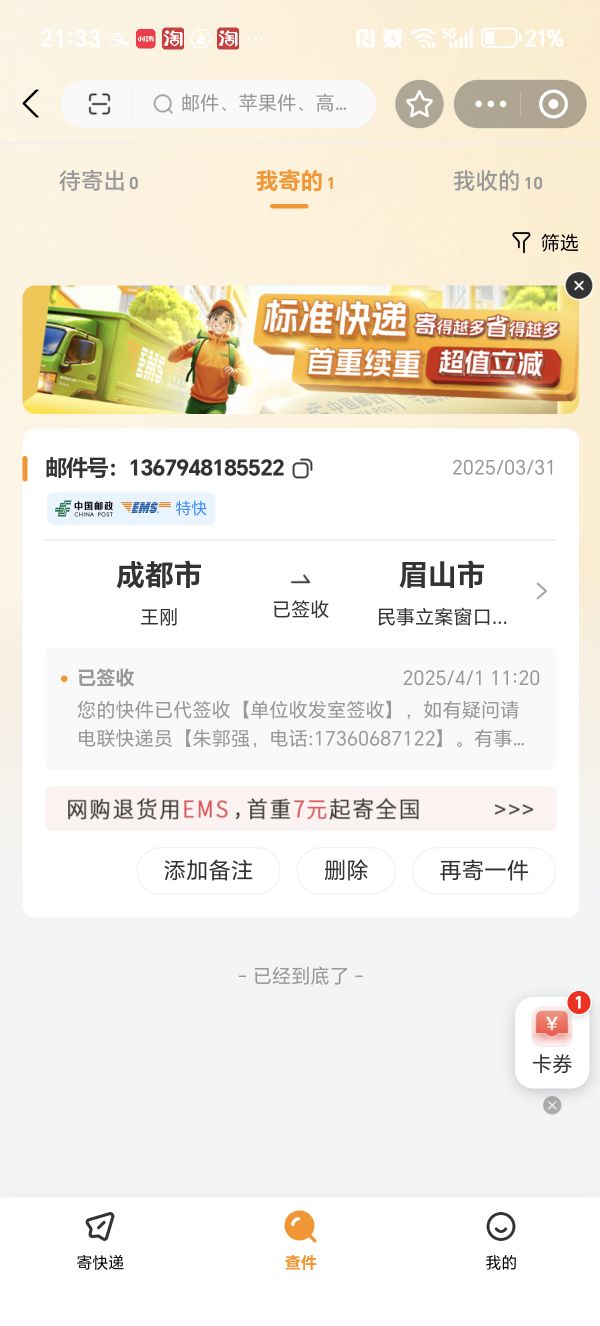Open the scan icon in search bar

click(98, 104)
